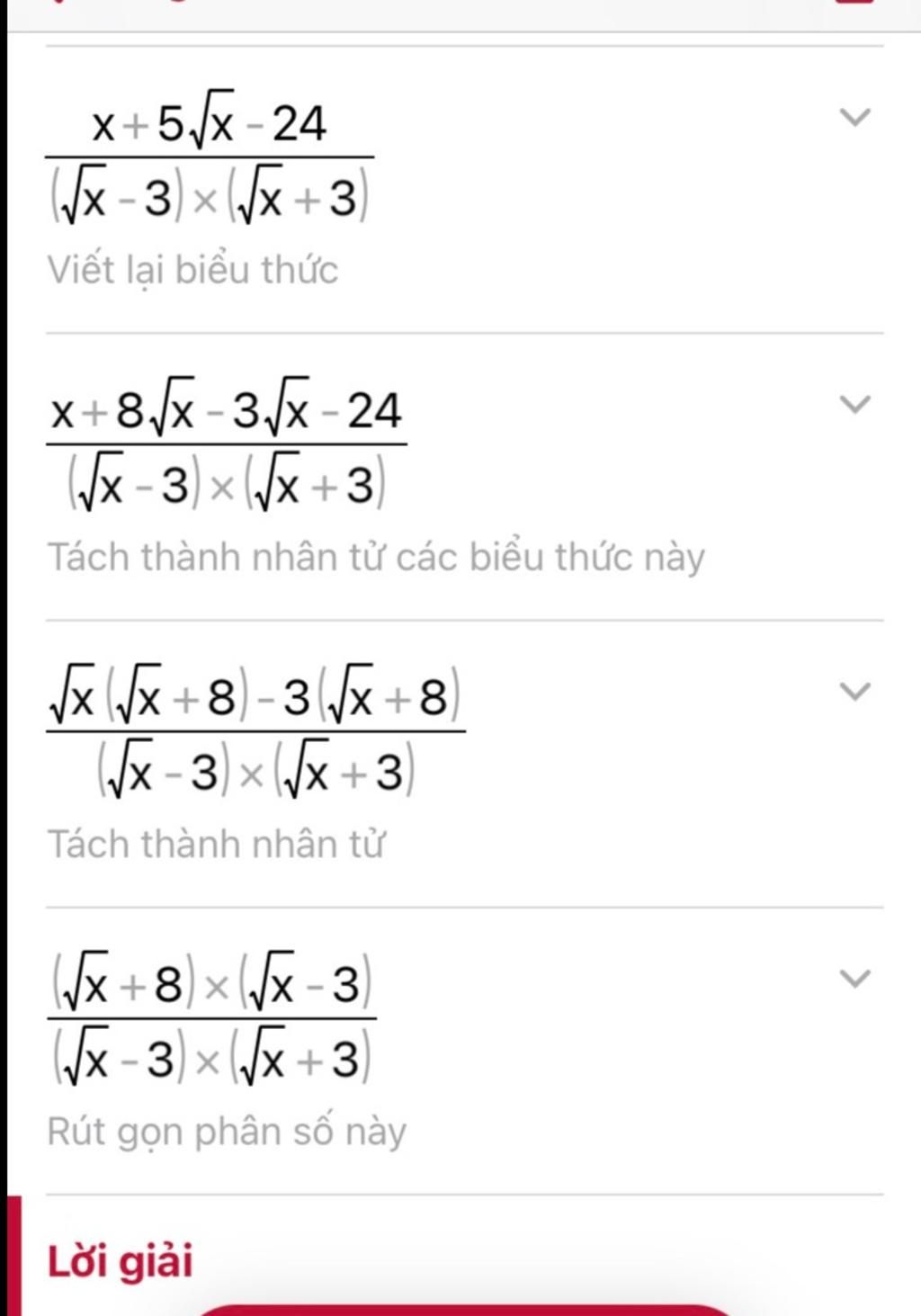Screen dimensions: 921x1316
Task: Expand the "Viết lại biểu thức" step
Action: (854, 117)
